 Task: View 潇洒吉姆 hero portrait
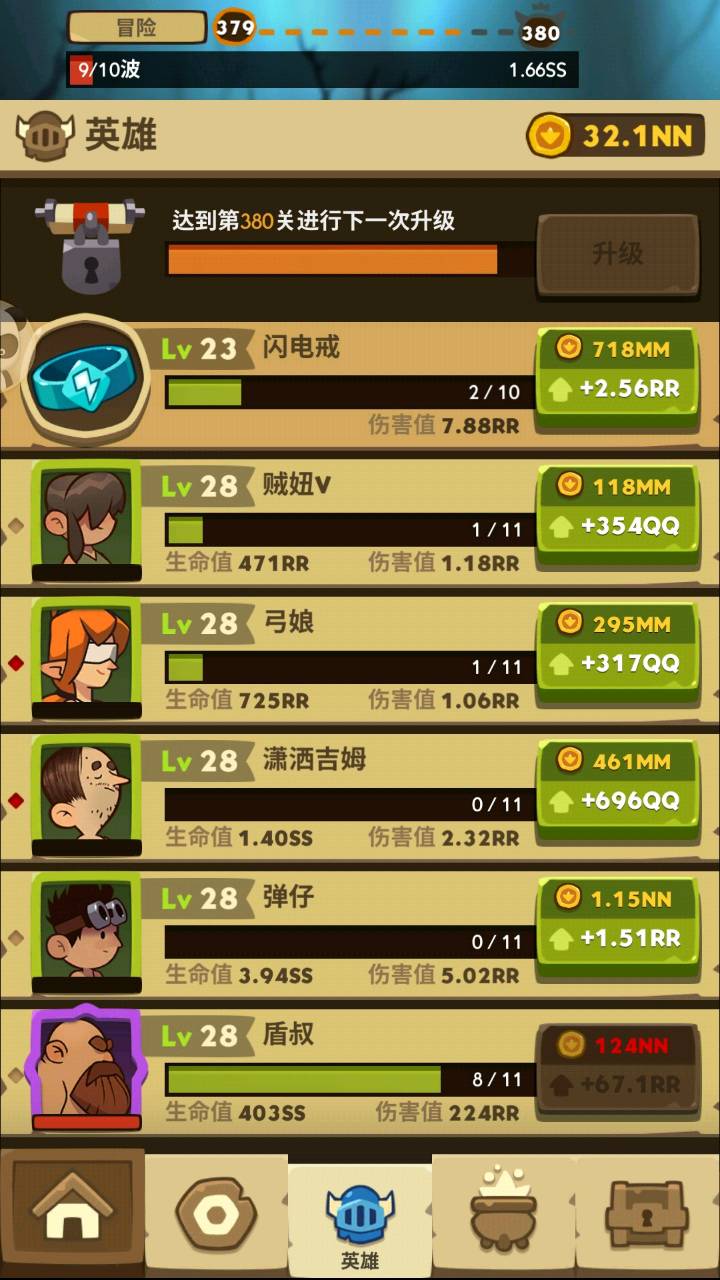(x=86, y=792)
